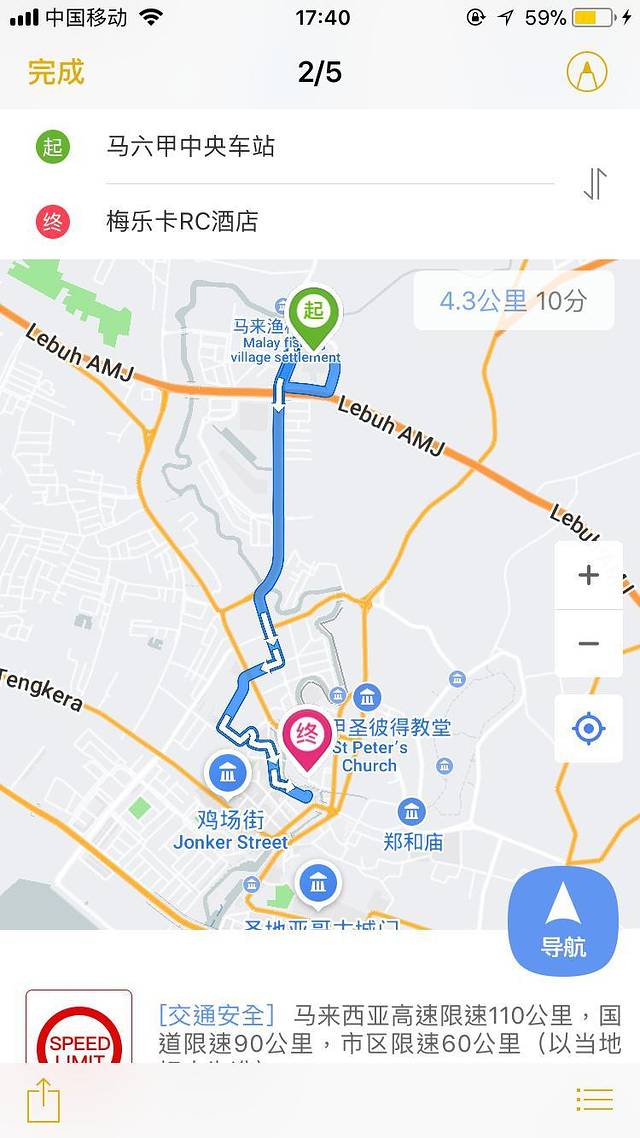Tap 完成 to close the preview
This screenshot has width=640, height=1138.
(56, 73)
